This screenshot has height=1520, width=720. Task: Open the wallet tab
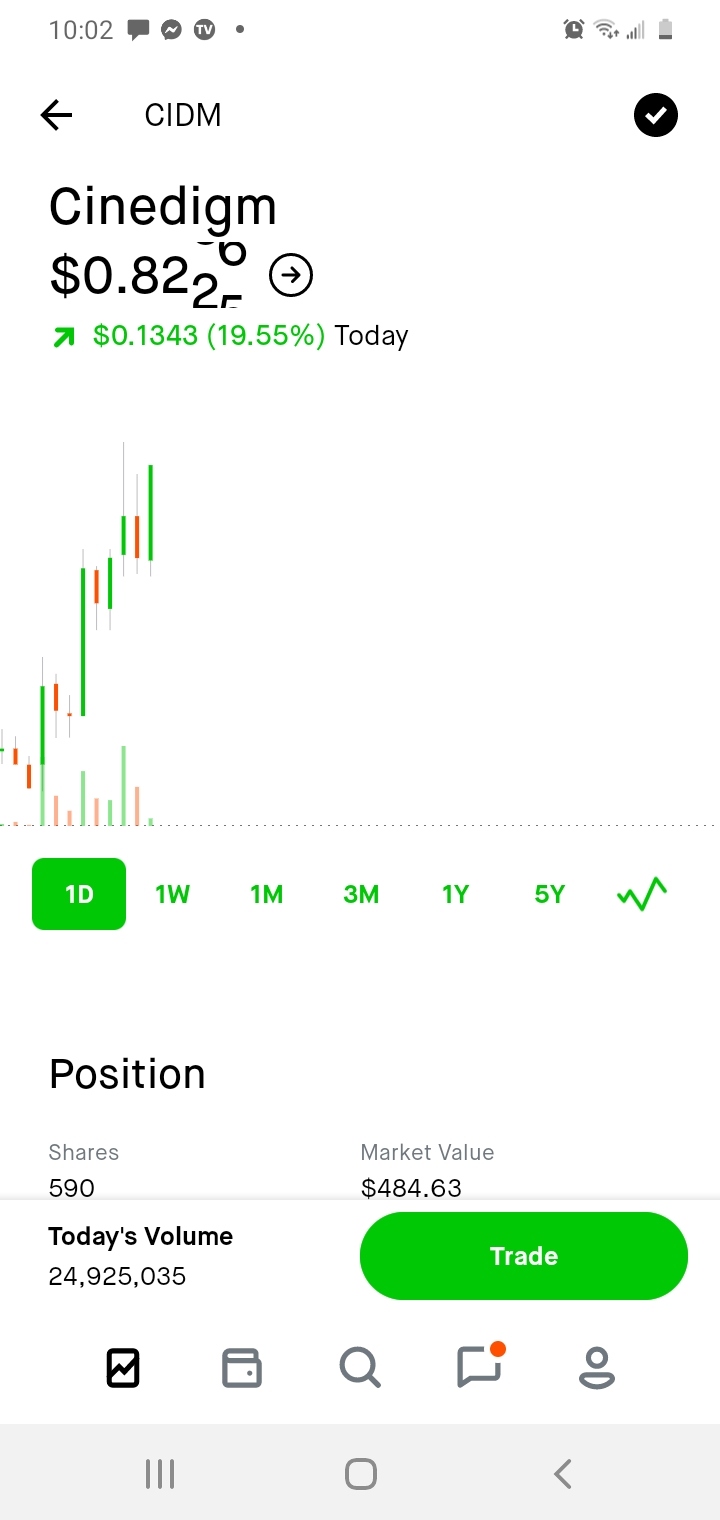[x=242, y=1367]
